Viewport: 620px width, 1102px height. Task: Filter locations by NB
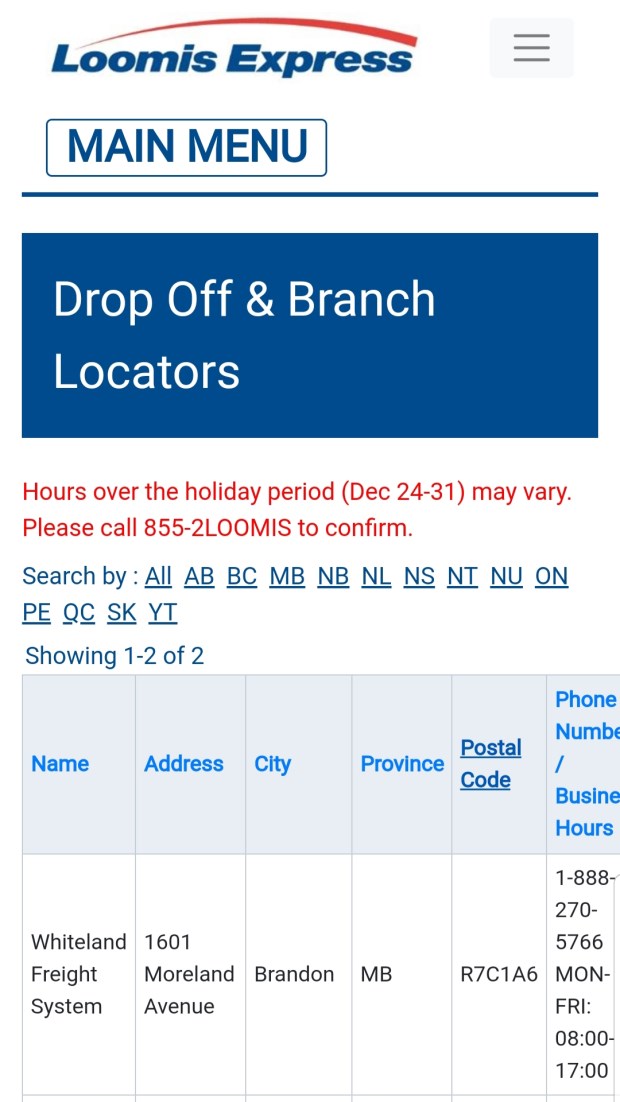tap(333, 576)
